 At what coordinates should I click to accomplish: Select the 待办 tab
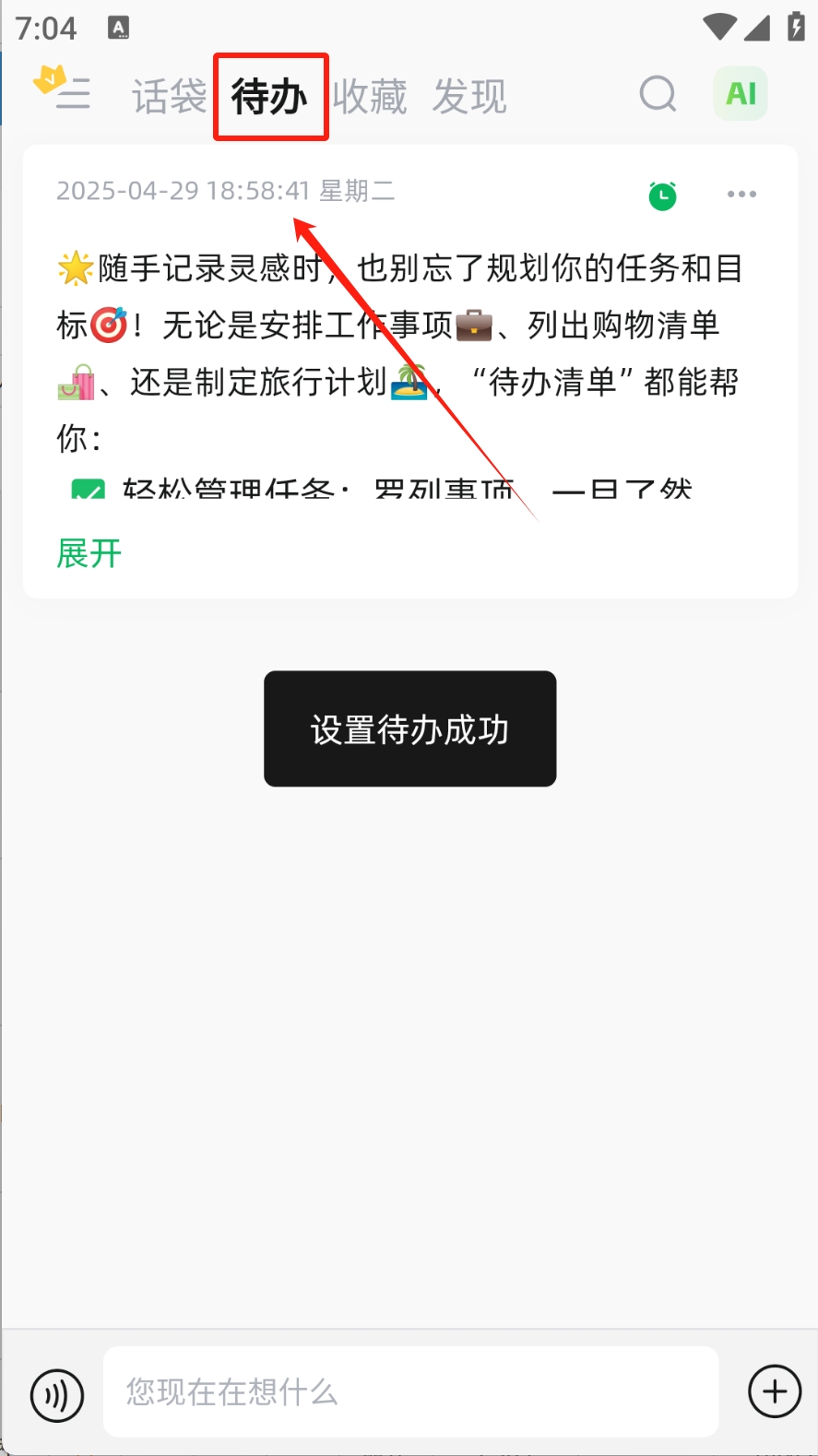(269, 97)
